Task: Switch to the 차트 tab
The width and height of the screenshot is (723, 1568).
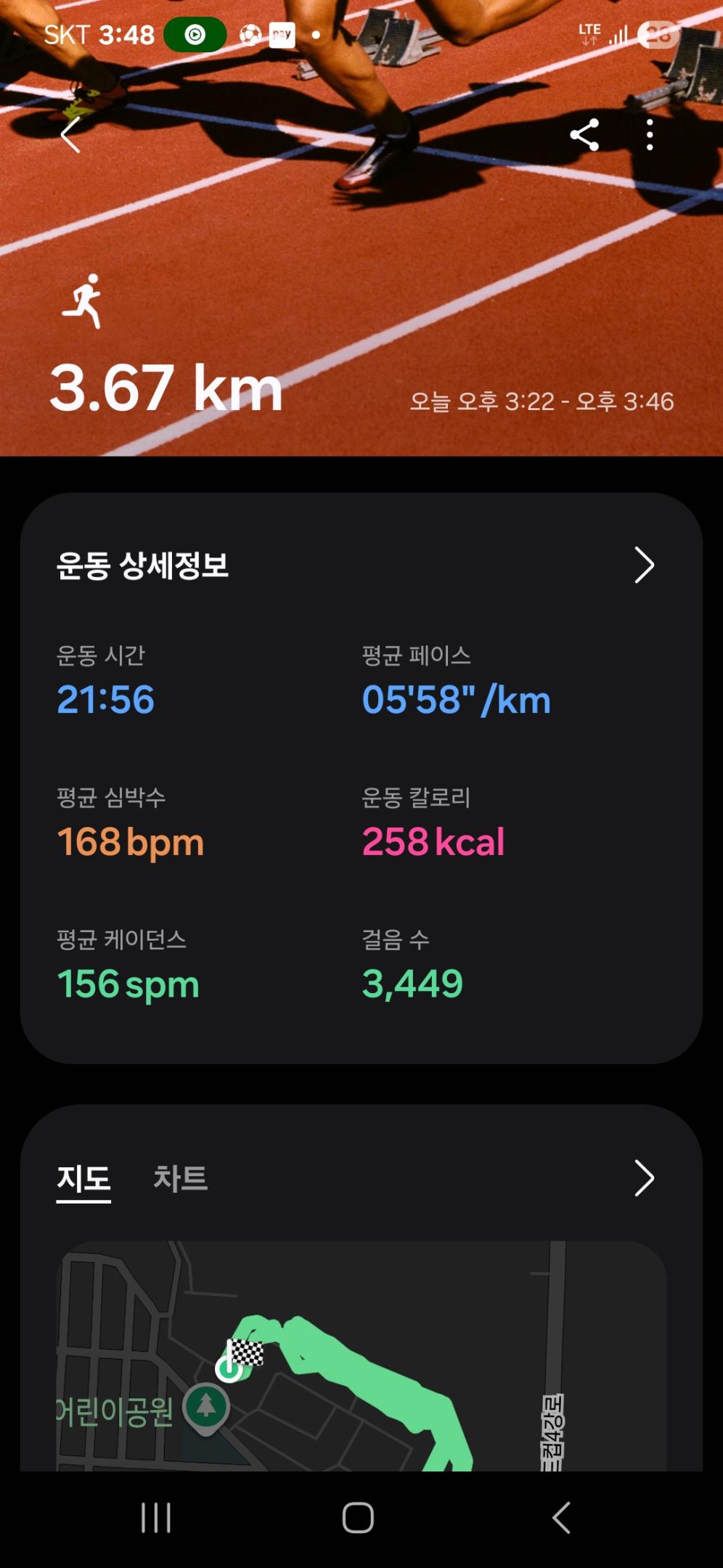Action: (180, 1179)
